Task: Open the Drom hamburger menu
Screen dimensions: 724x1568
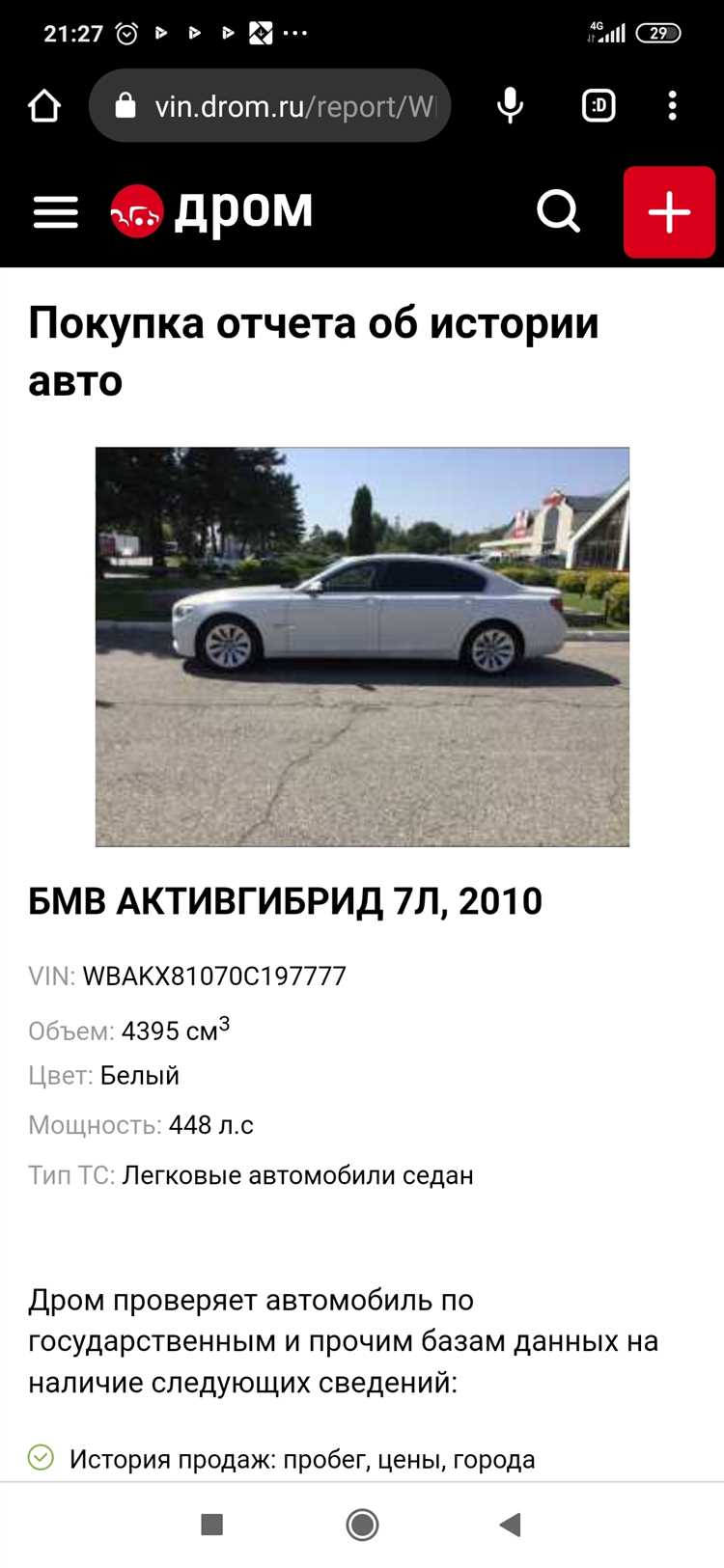Action: (56, 211)
